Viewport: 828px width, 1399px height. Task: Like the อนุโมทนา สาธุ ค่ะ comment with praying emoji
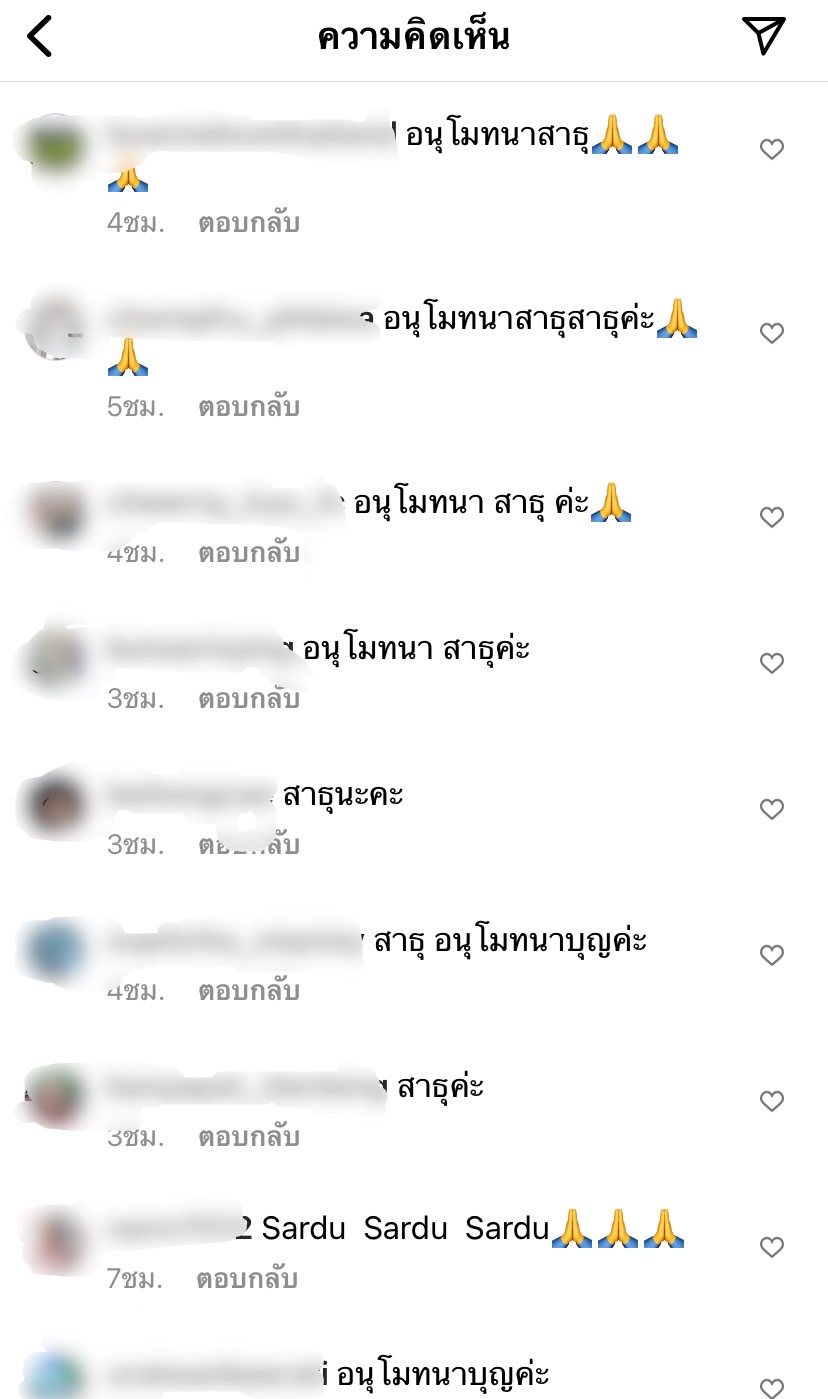[x=771, y=517]
